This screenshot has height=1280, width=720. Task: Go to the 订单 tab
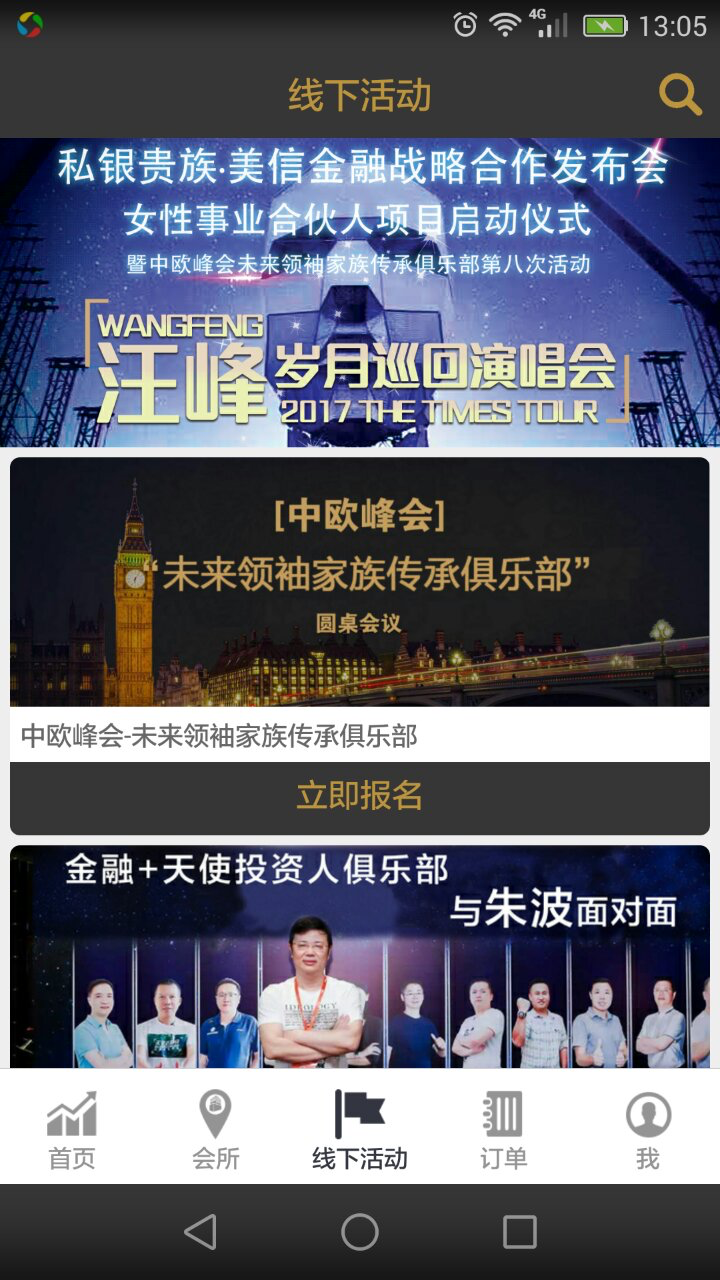504,1130
